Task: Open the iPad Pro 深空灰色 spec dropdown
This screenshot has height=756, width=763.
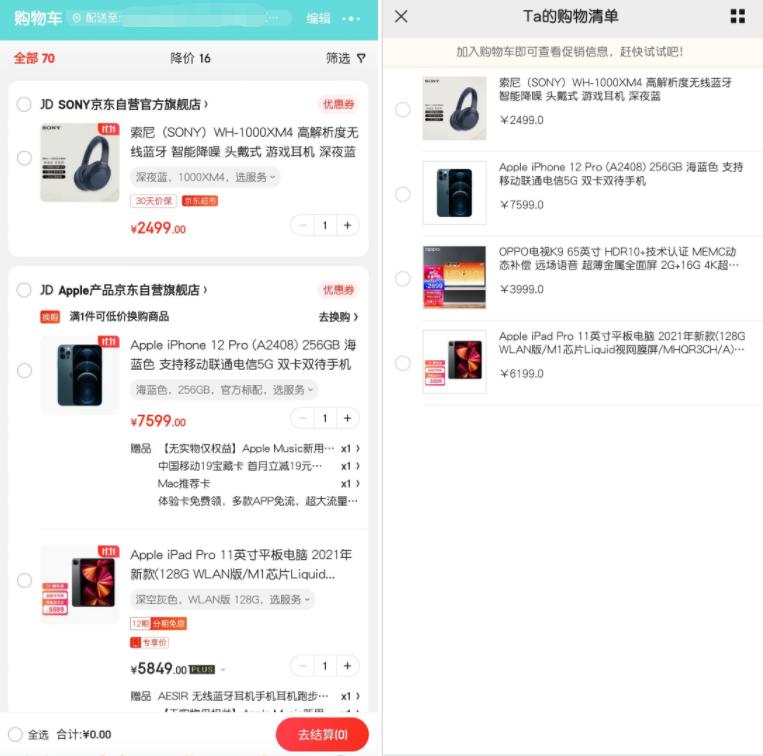Action: tap(222, 599)
